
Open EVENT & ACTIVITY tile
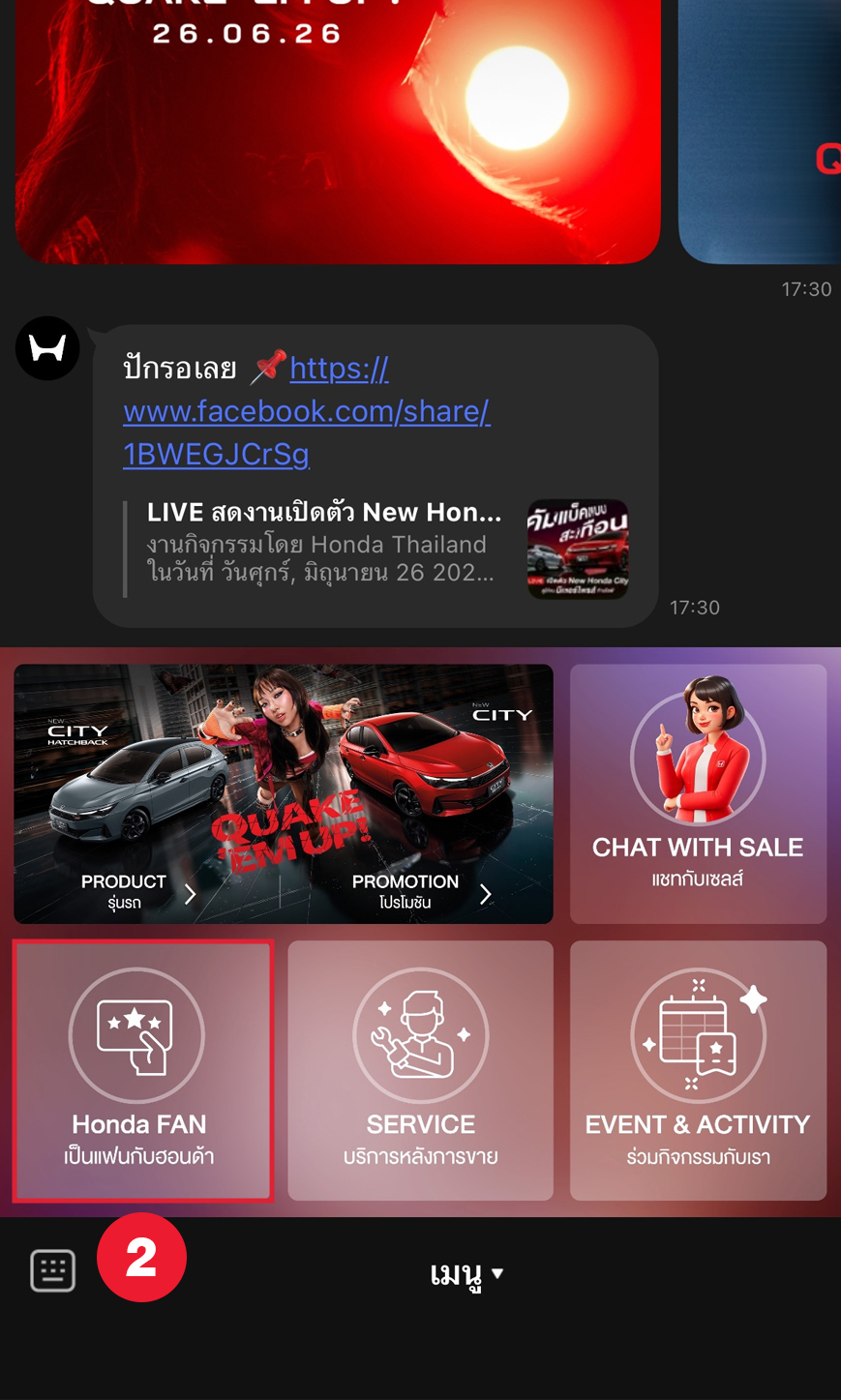pyautogui.click(x=698, y=1070)
